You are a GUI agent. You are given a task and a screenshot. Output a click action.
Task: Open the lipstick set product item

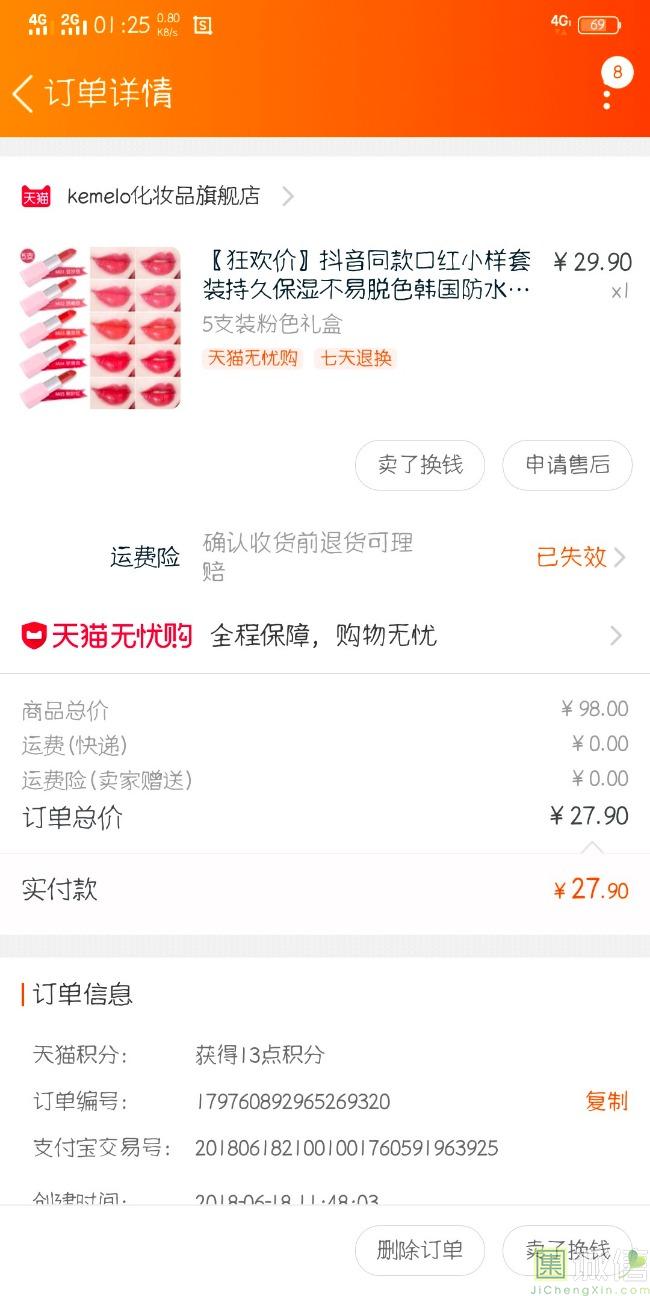pyautogui.click(x=325, y=328)
